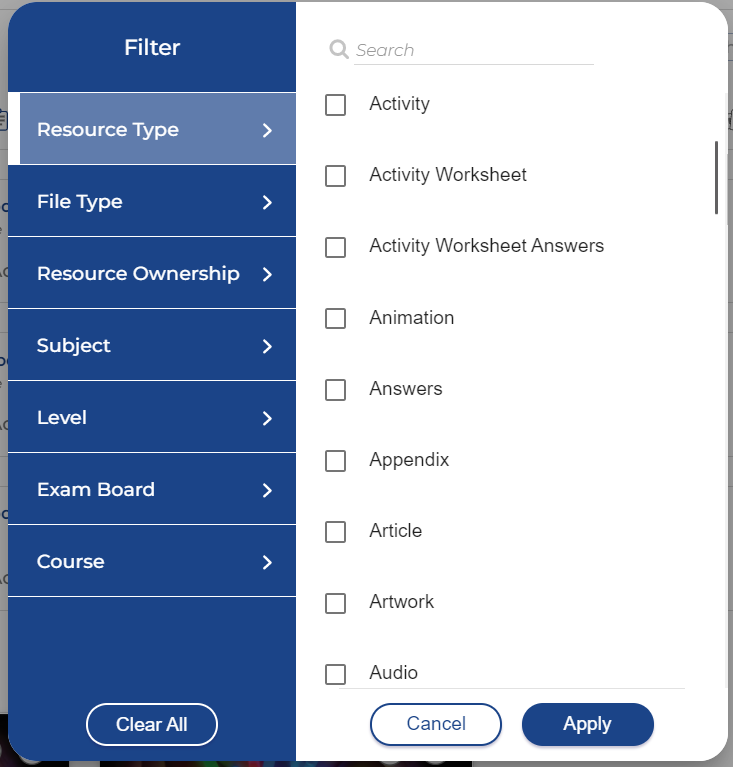The height and width of the screenshot is (767, 733).
Task: Open the Exam Board filter category
Action: [x=152, y=489]
